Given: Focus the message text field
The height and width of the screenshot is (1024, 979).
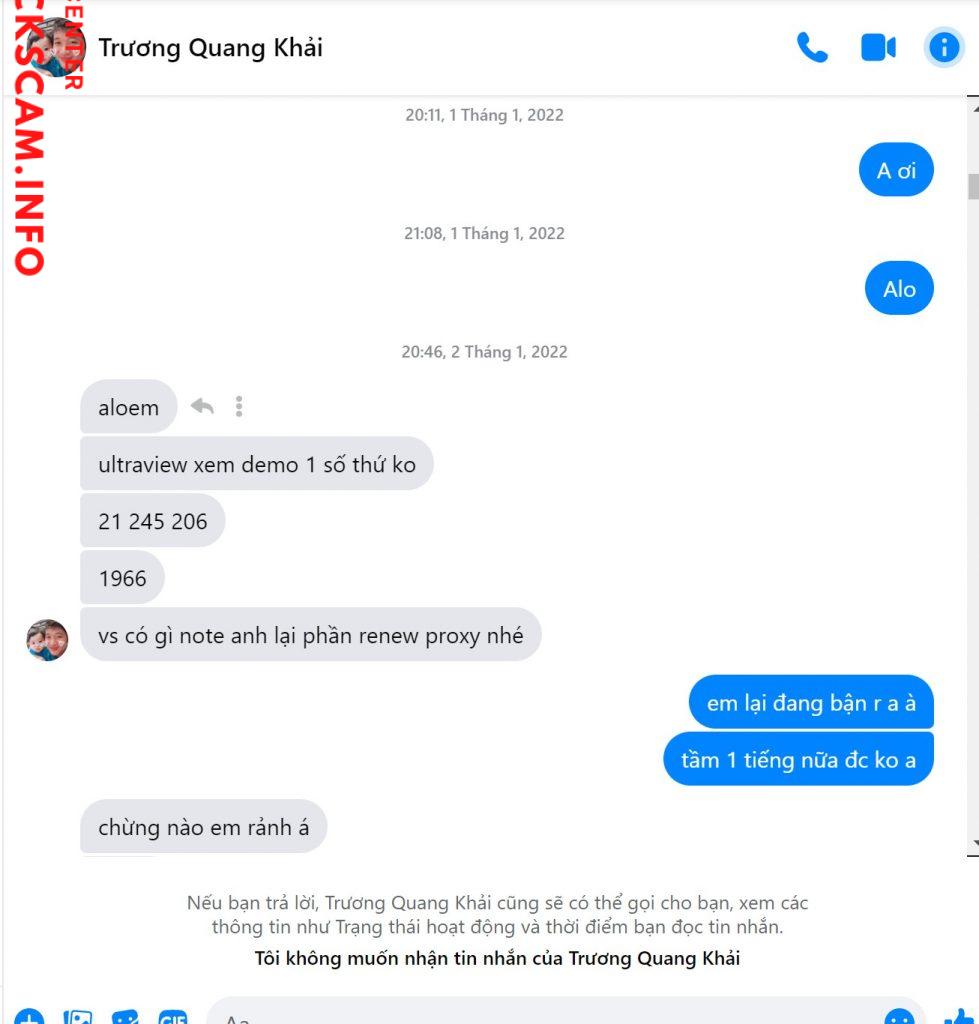Looking at the screenshot, I should [540, 1017].
